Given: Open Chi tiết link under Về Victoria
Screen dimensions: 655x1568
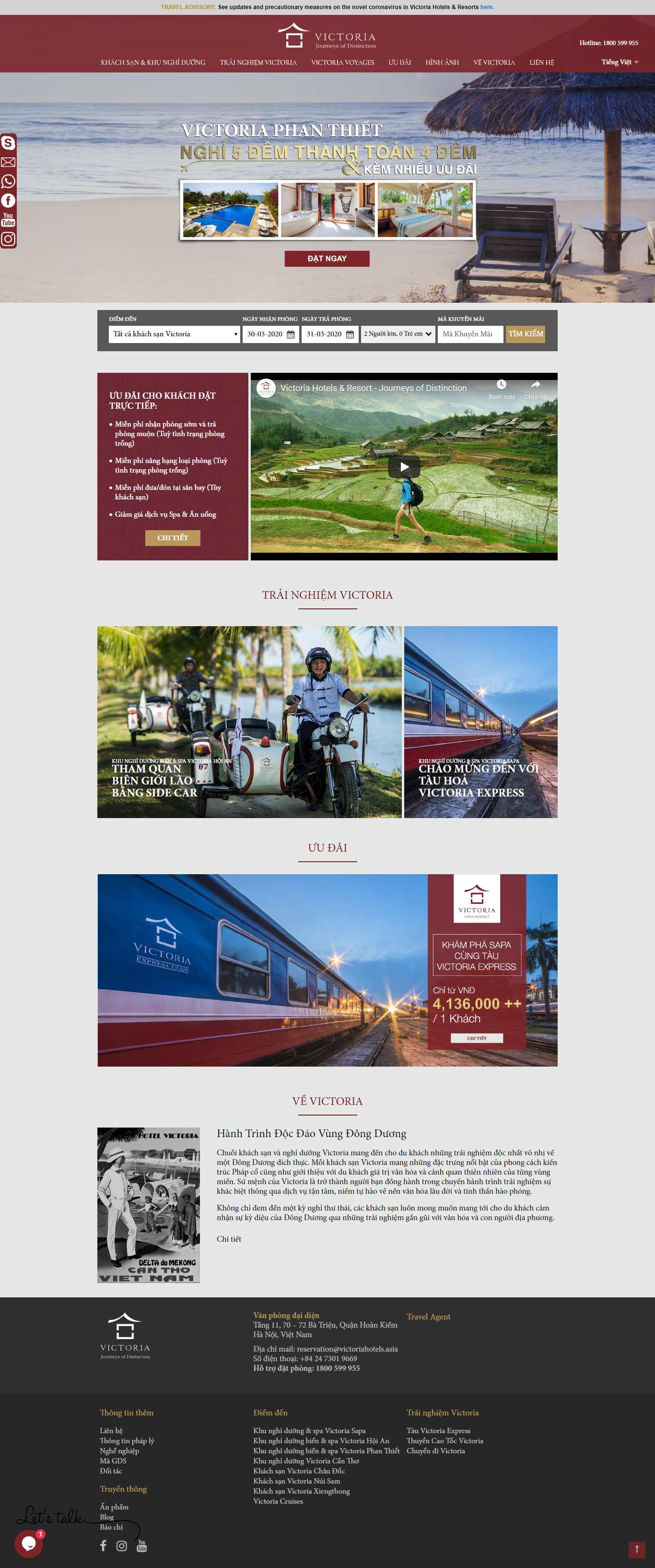Looking at the screenshot, I should coord(229,1239).
